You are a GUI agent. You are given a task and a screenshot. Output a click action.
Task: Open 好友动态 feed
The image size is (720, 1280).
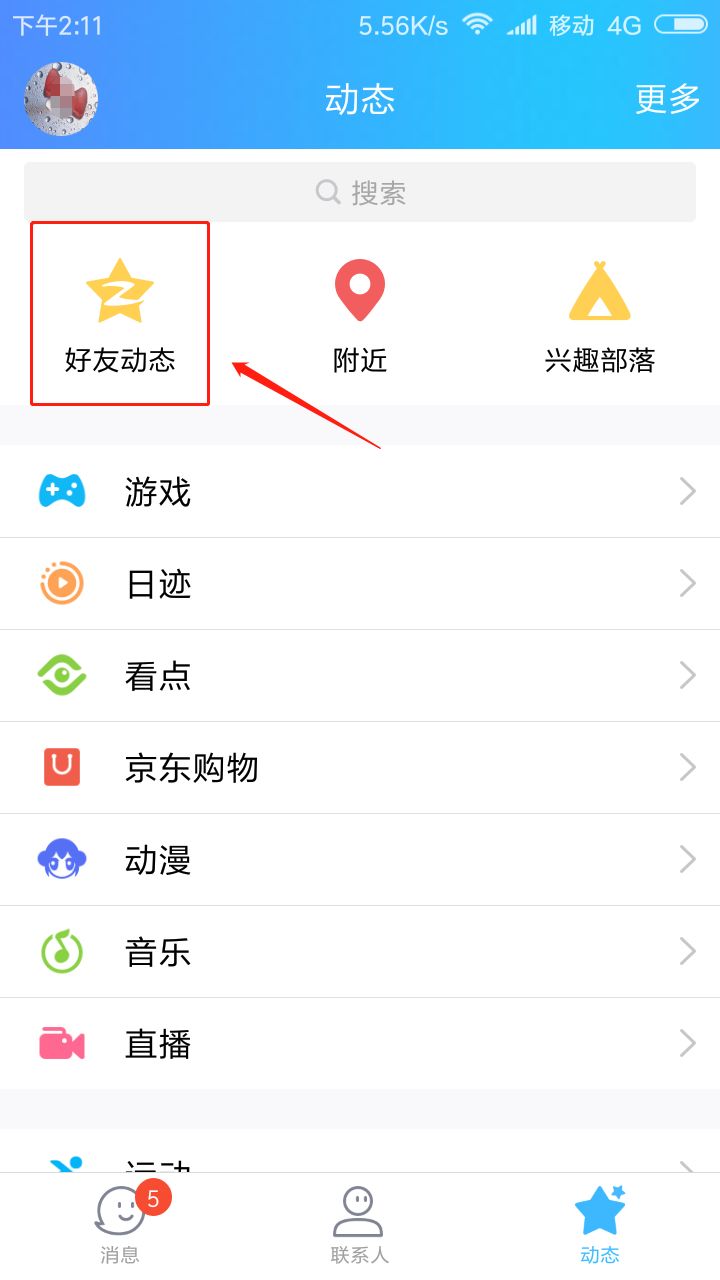(x=120, y=315)
